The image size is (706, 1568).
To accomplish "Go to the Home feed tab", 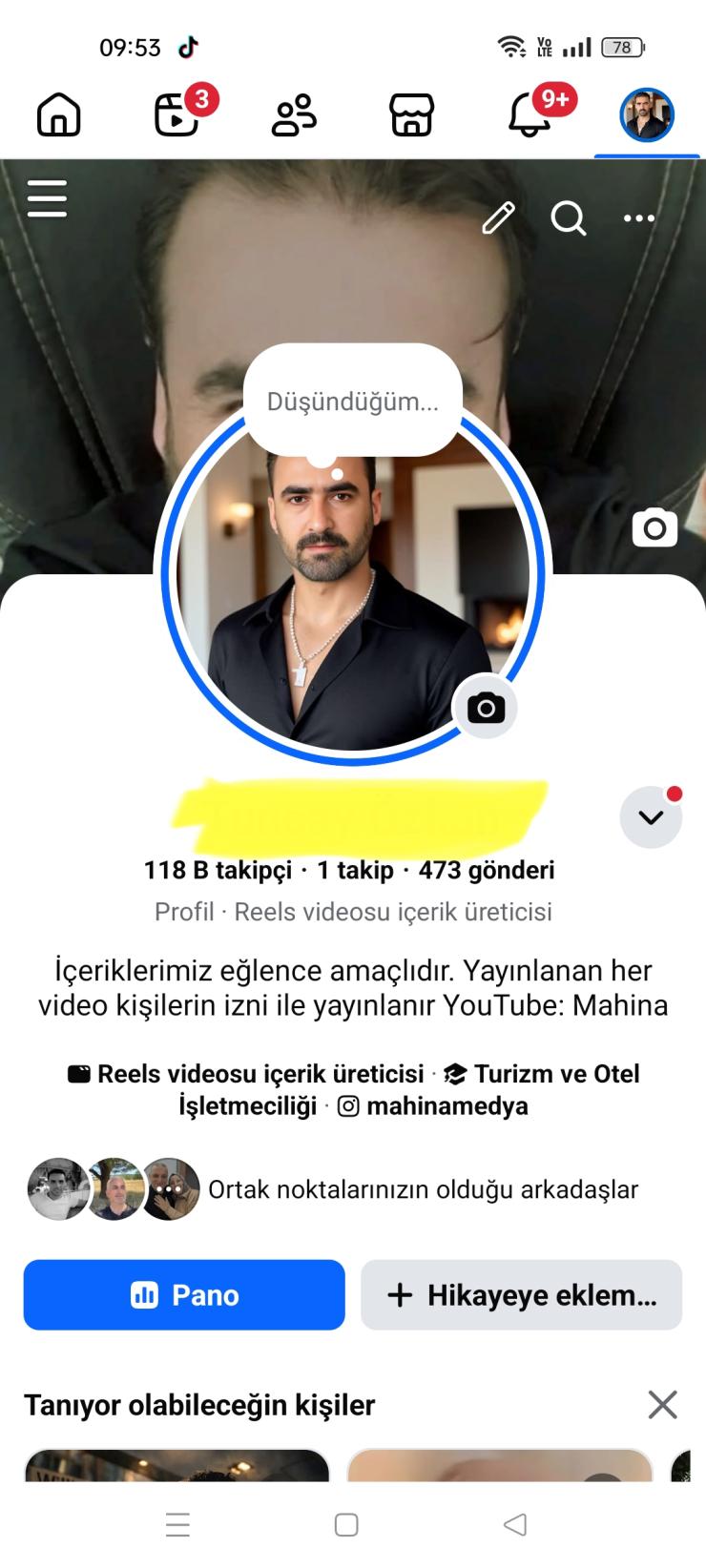I will [59, 115].
